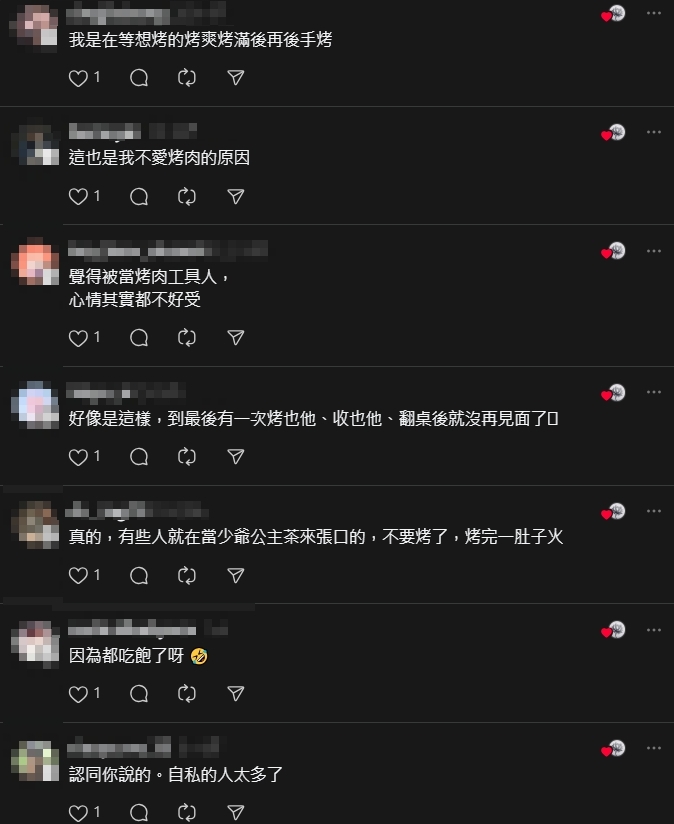The image size is (674, 824).
Task: Share the comment 認同你說的。自私的人太多了
Action: pyautogui.click(x=236, y=812)
